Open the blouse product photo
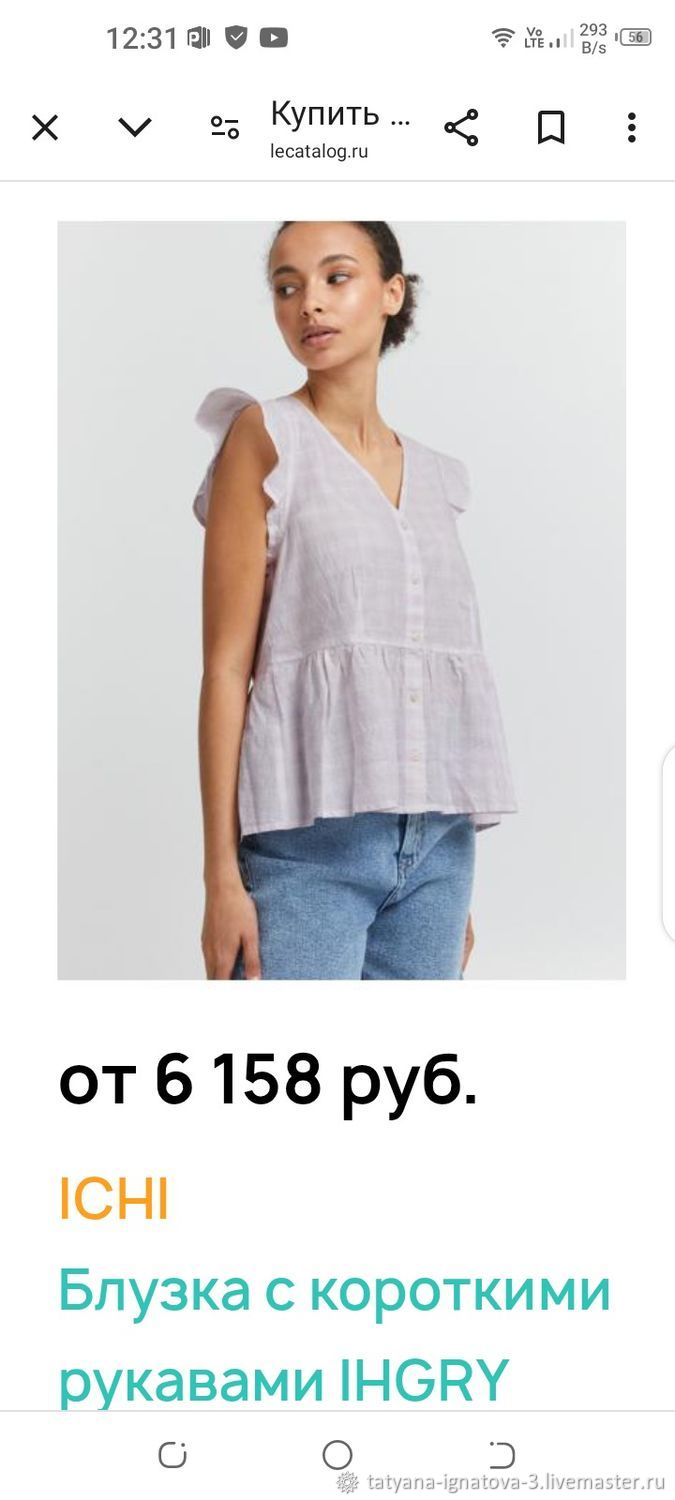The image size is (675, 1500). pyautogui.click(x=341, y=600)
